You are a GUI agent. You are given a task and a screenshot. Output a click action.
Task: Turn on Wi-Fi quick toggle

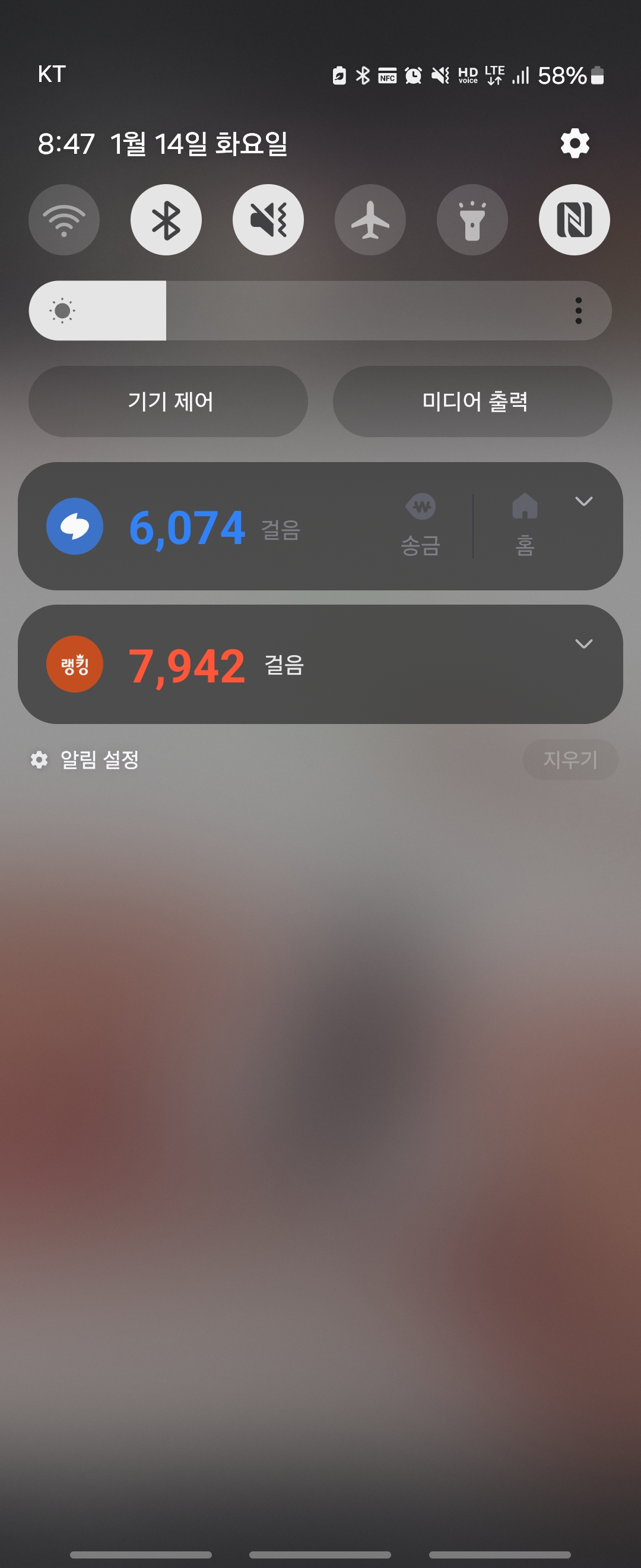(x=64, y=220)
